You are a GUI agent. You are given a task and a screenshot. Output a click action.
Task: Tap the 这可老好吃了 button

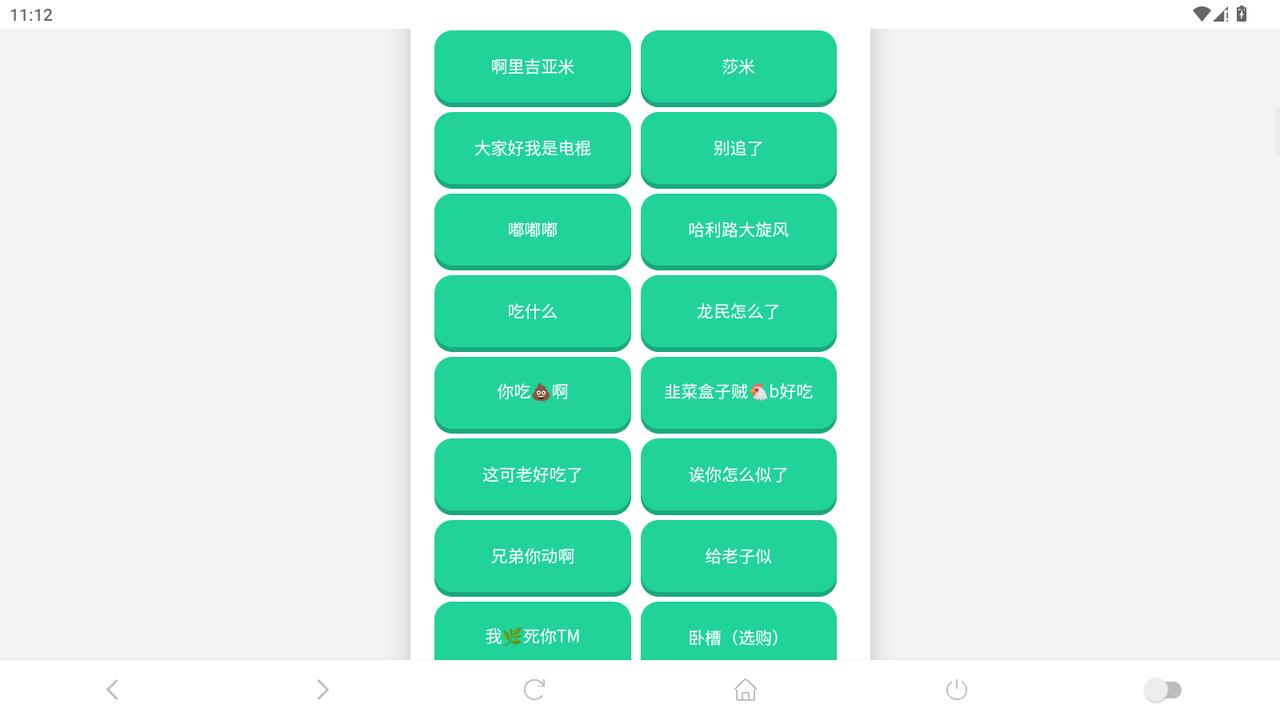tap(532, 474)
